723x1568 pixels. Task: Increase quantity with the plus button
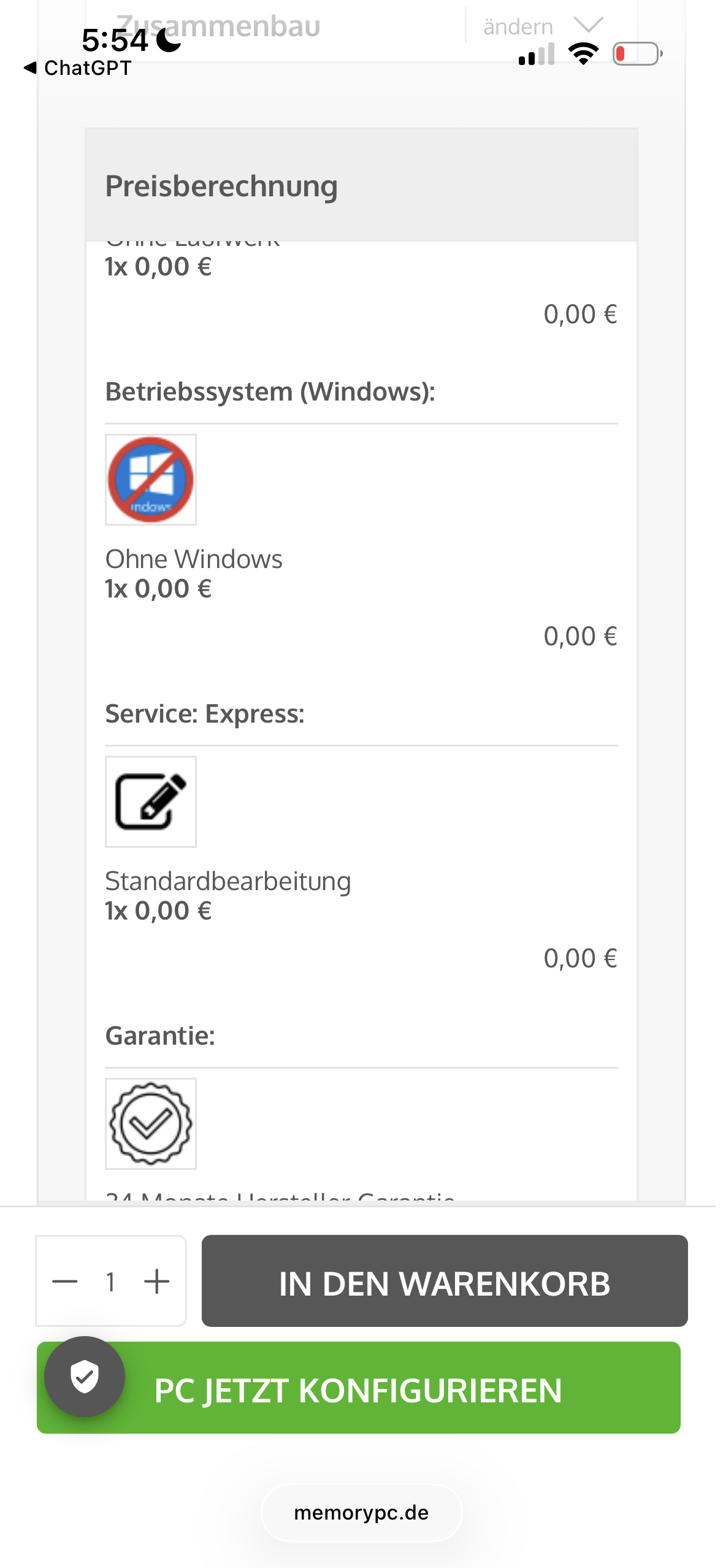pos(157,1282)
